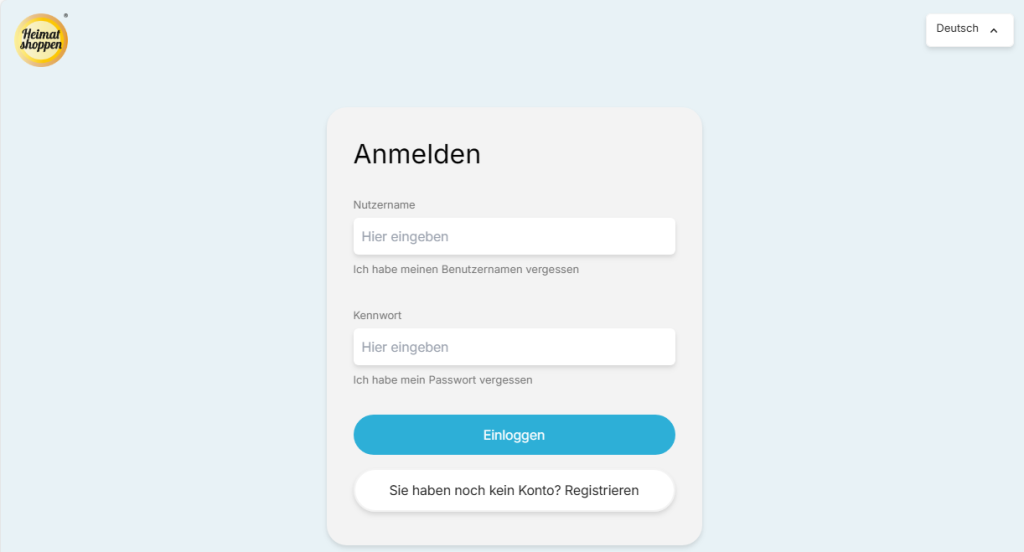
Task: Tap 'Ich habe meinen Benutzernamen vergessen' link
Action: click(x=466, y=270)
